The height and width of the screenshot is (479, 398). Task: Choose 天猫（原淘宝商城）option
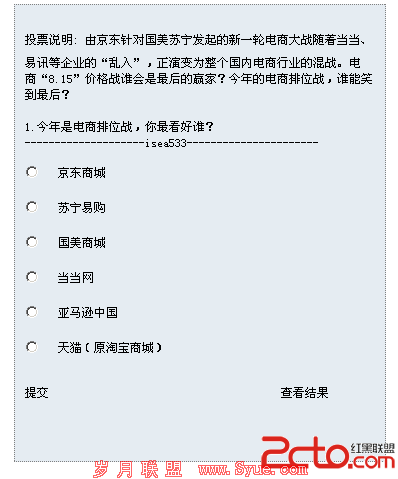point(32,347)
